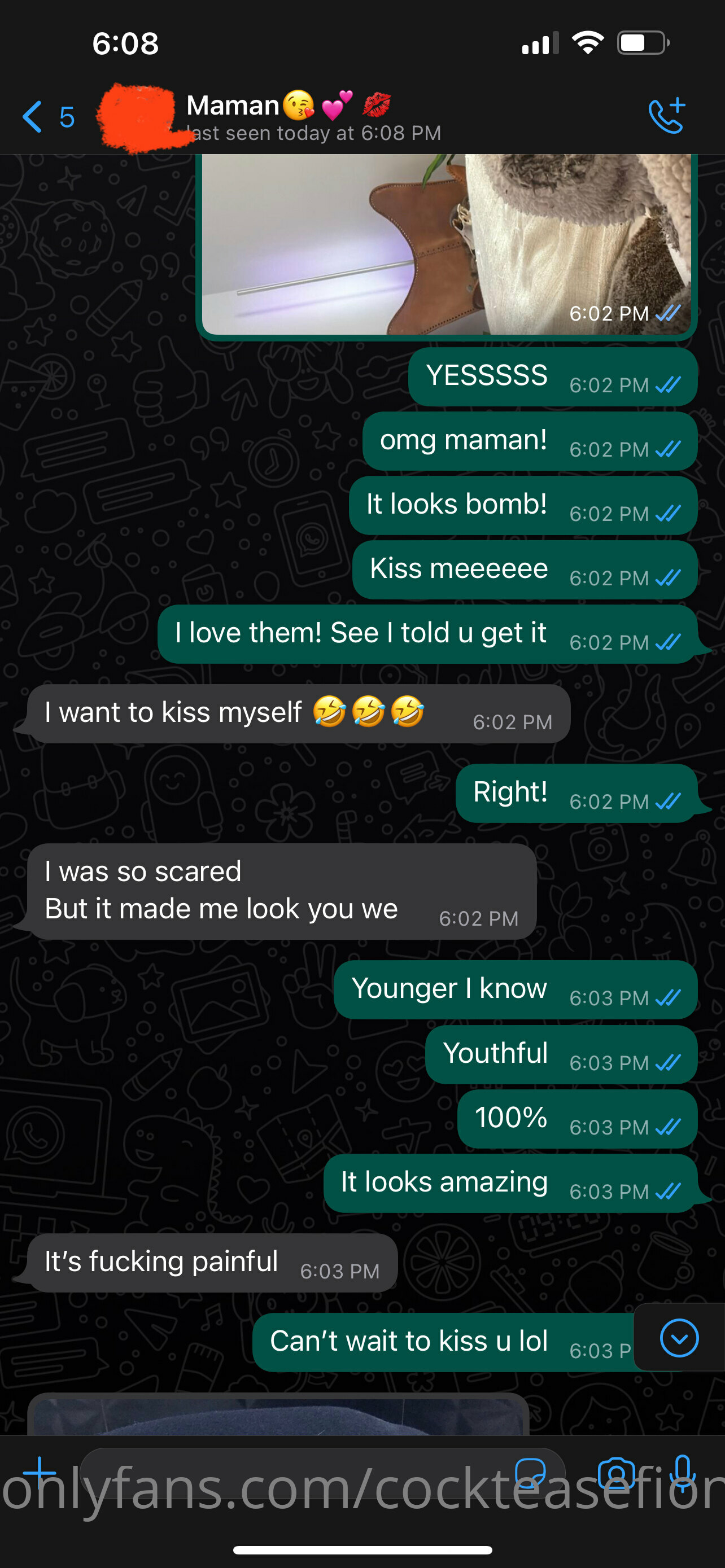
Task: Open the sticker picker
Action: pos(530,1473)
